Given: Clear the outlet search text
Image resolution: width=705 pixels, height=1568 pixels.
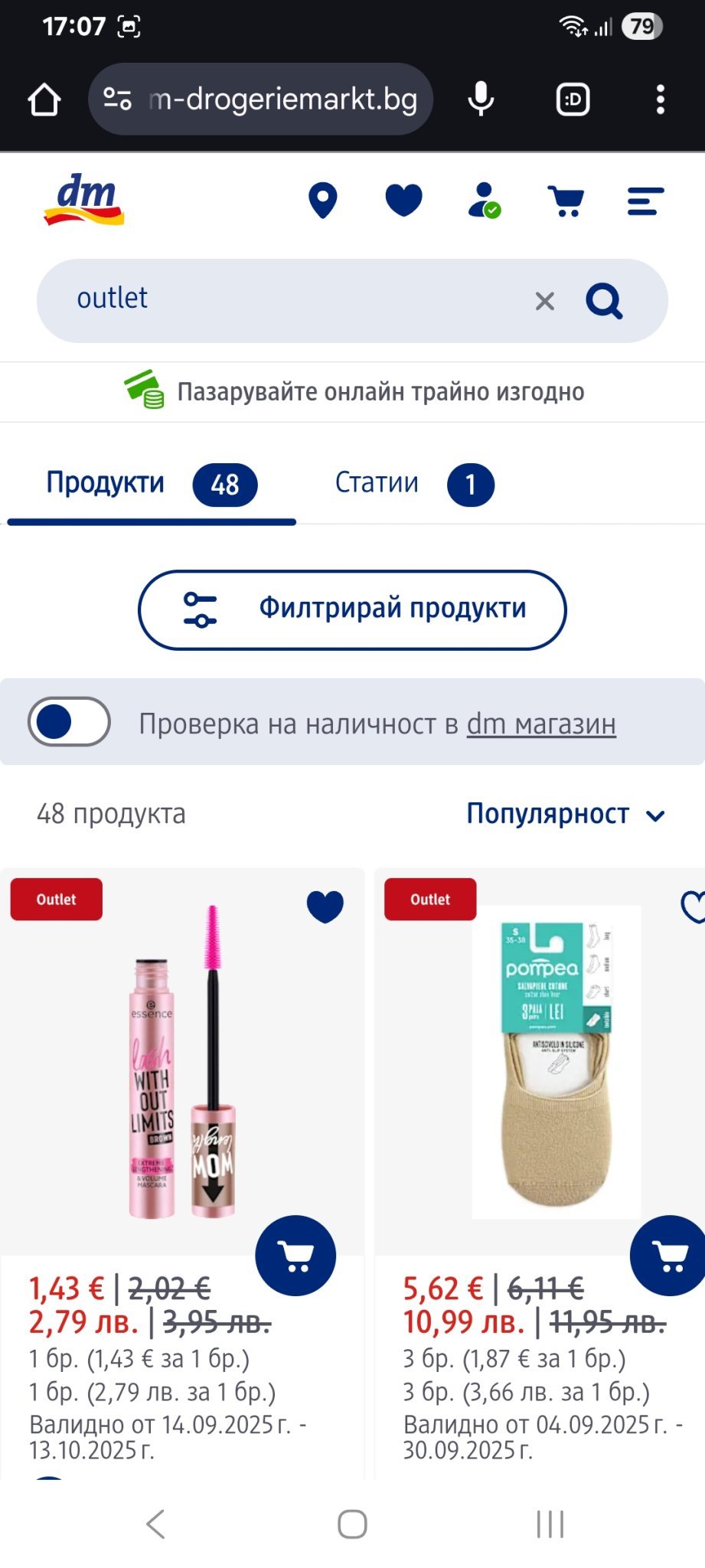Looking at the screenshot, I should pyautogui.click(x=544, y=301).
